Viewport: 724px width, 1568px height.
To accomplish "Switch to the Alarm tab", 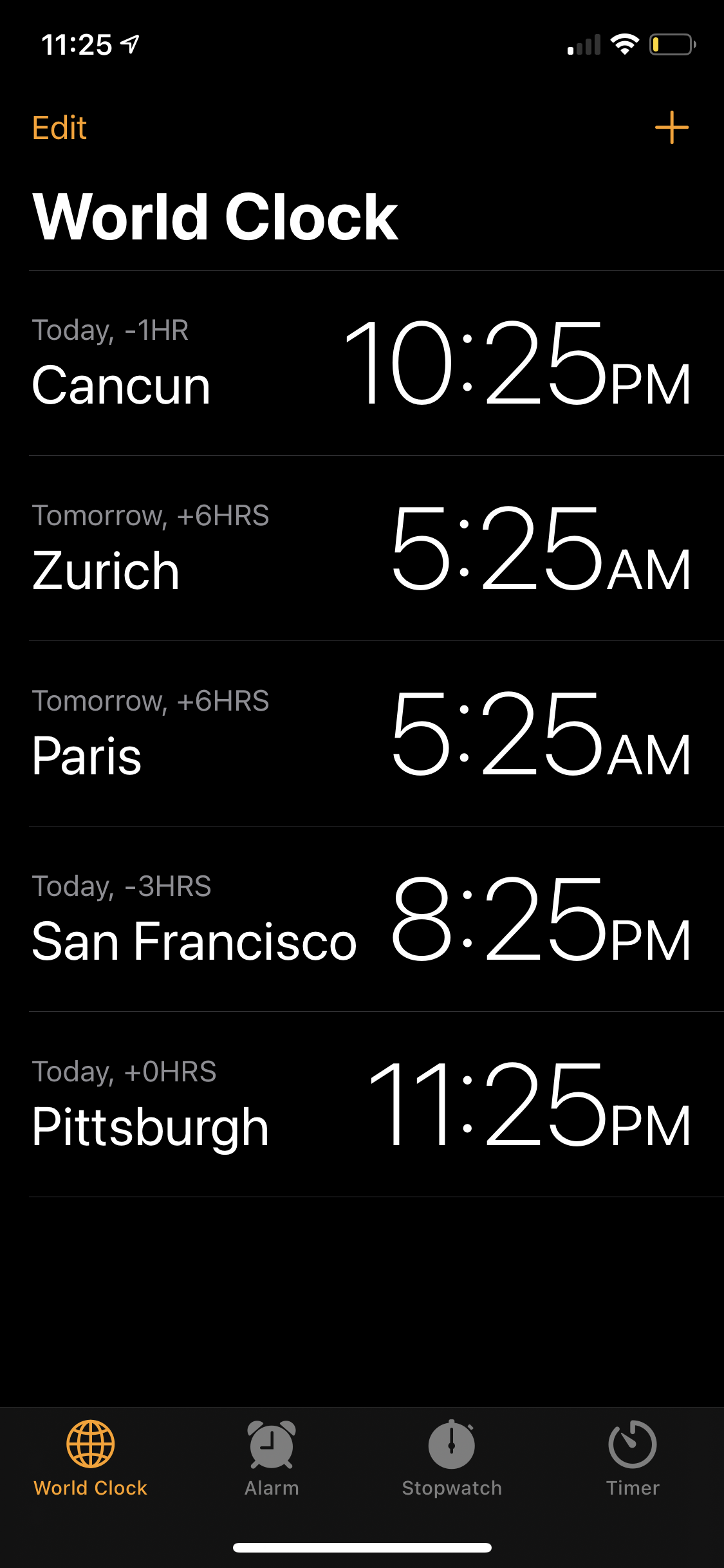I will point(272,1457).
